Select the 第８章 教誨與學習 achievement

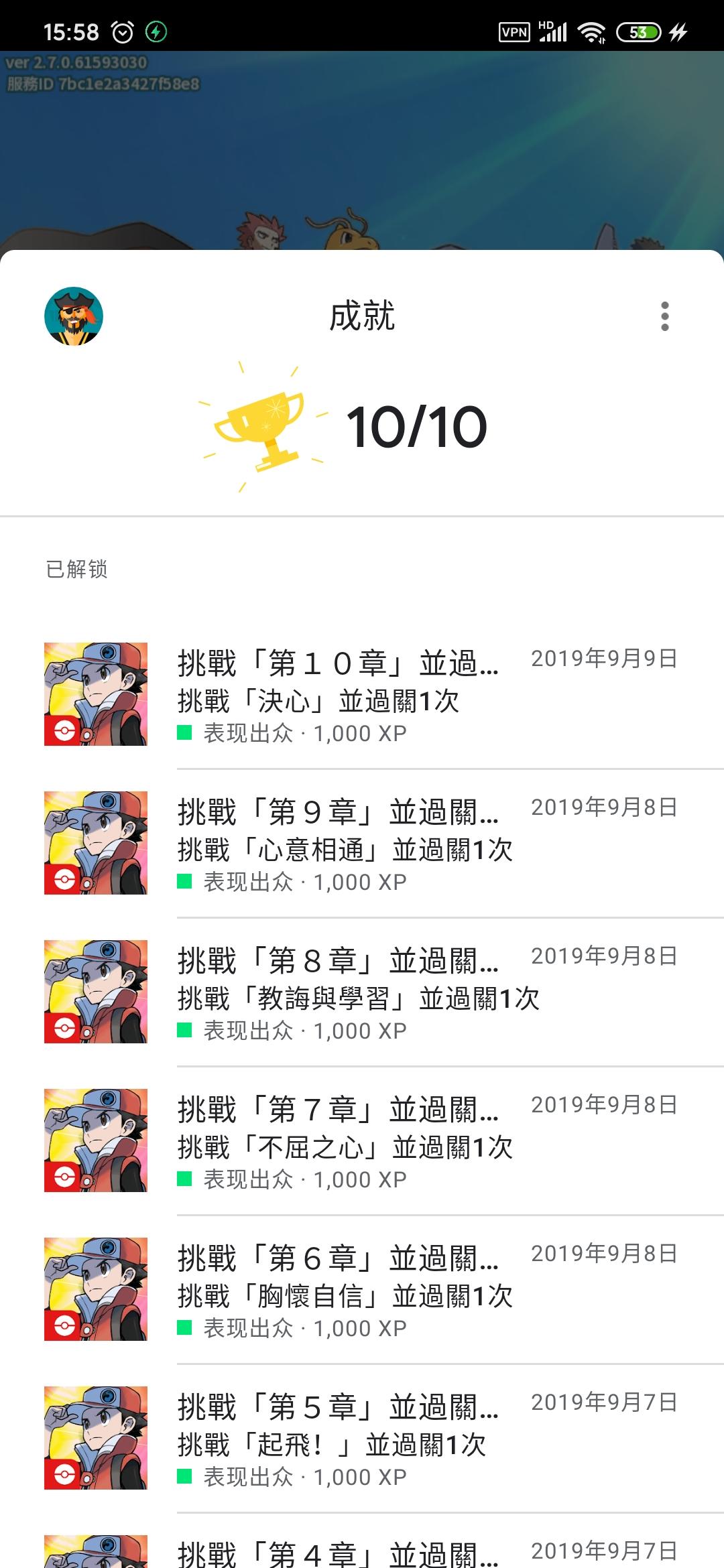click(x=362, y=992)
